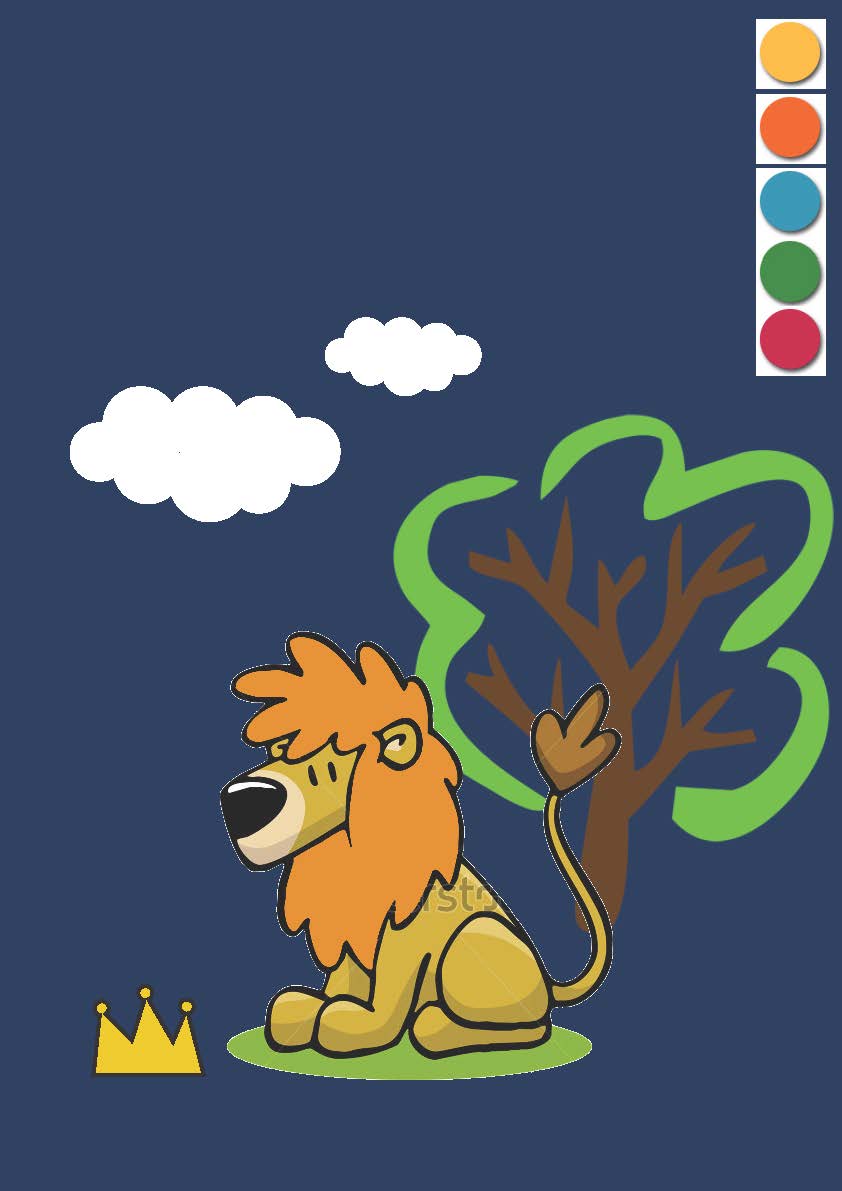Select the yellow color swatch

click(790, 52)
